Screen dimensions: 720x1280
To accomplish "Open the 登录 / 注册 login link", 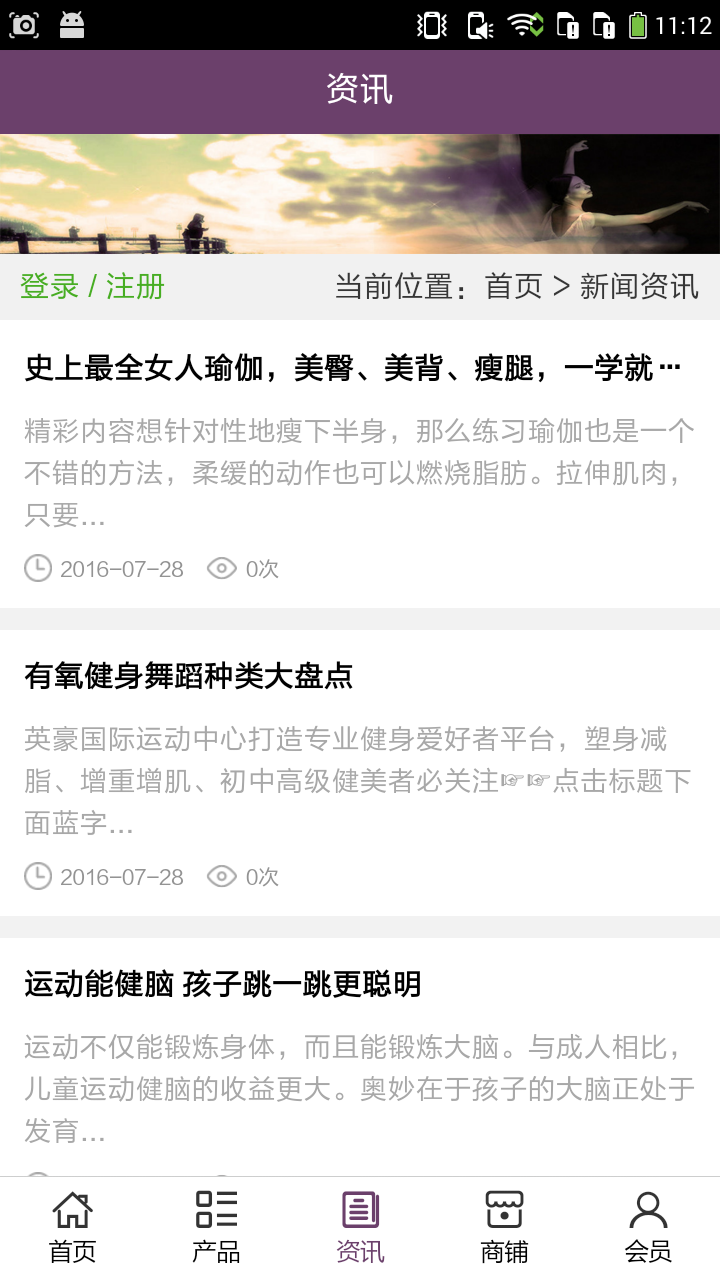I will pyautogui.click(x=92, y=287).
